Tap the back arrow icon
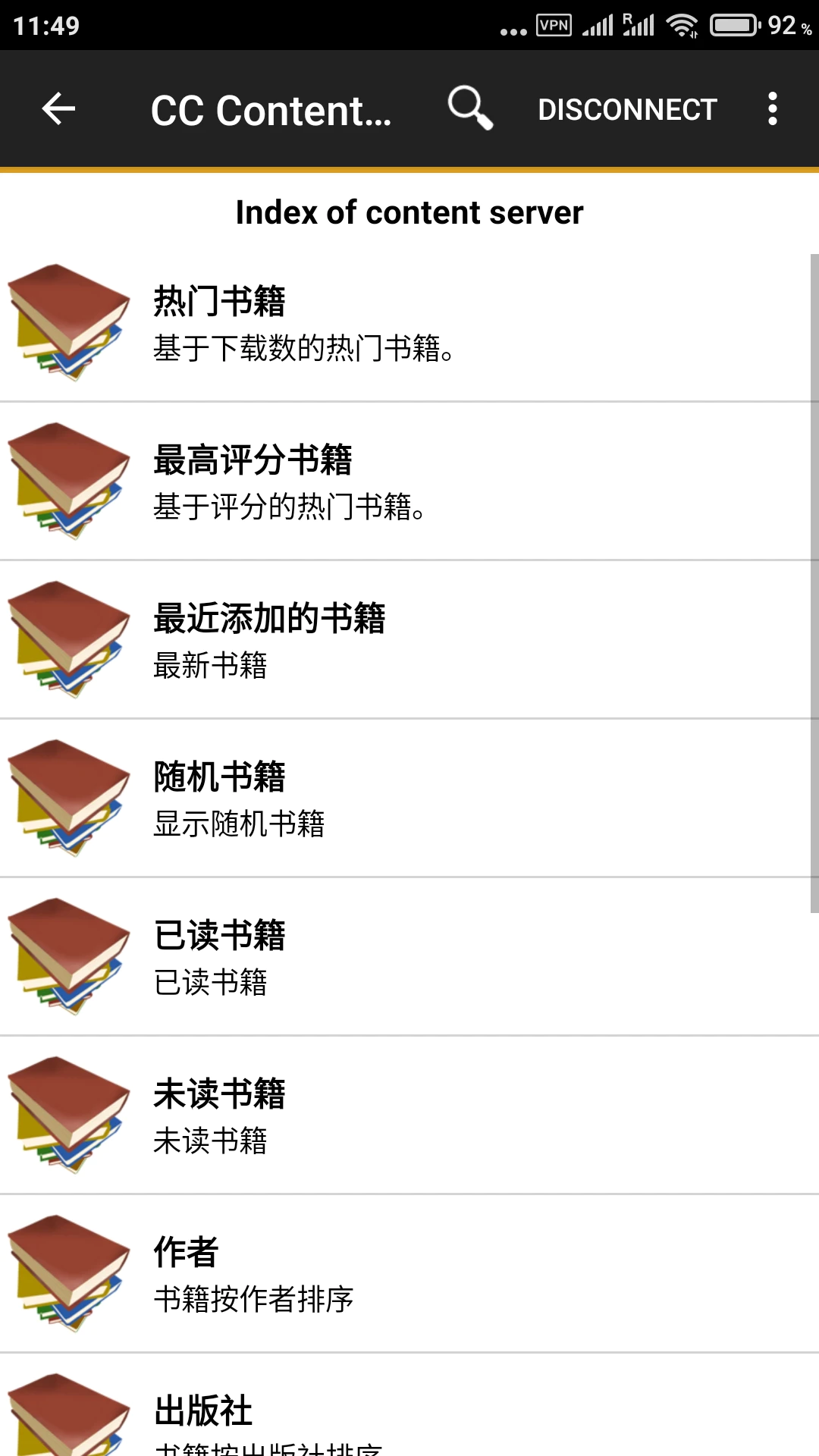 (58, 108)
